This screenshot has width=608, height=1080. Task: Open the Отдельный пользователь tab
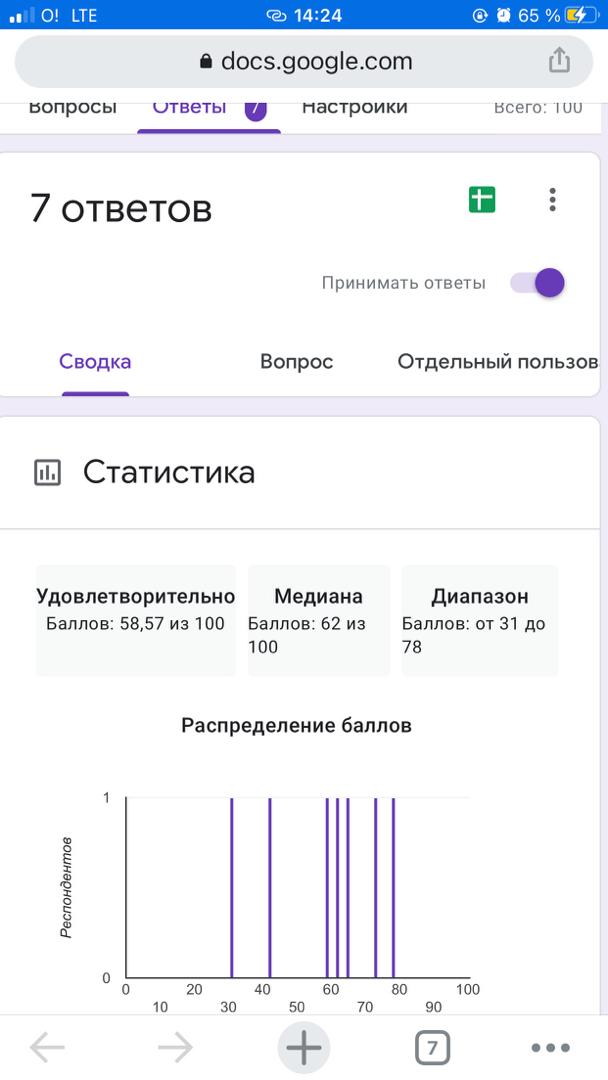pyautogui.click(x=497, y=362)
